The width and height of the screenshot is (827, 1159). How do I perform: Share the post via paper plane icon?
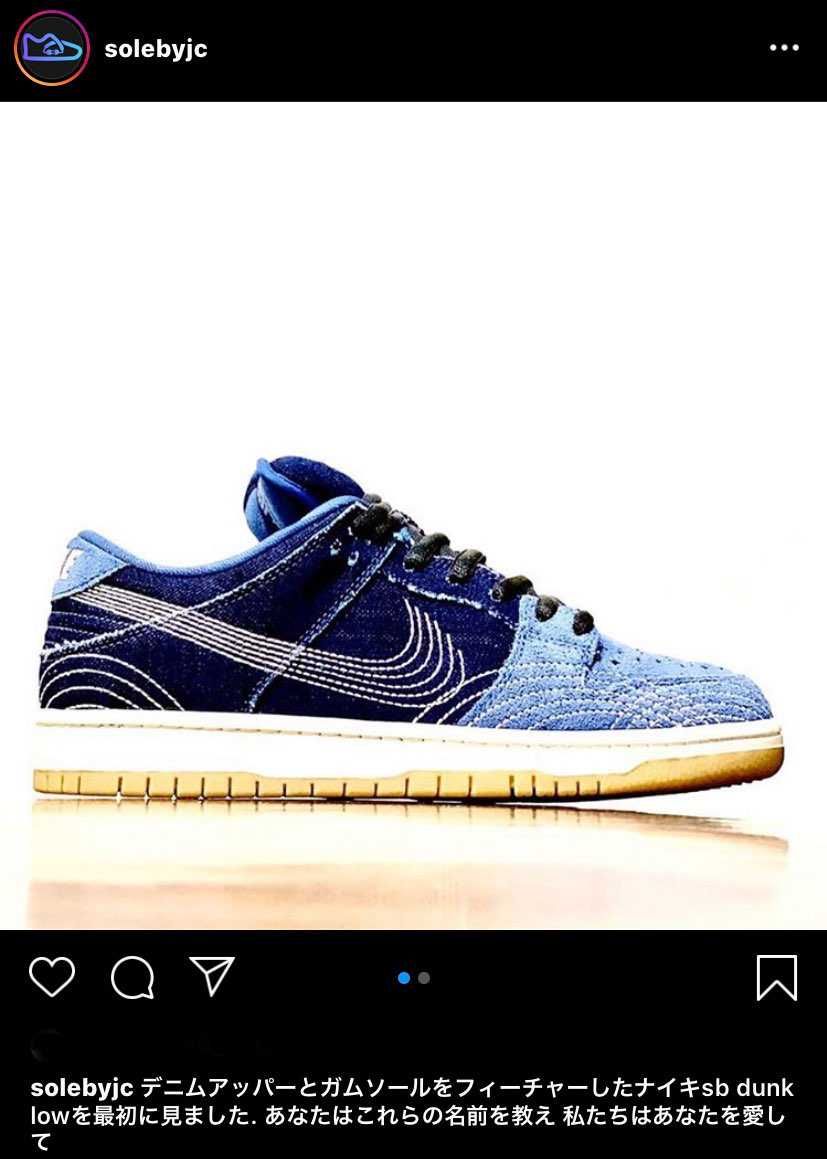pyautogui.click(x=211, y=976)
